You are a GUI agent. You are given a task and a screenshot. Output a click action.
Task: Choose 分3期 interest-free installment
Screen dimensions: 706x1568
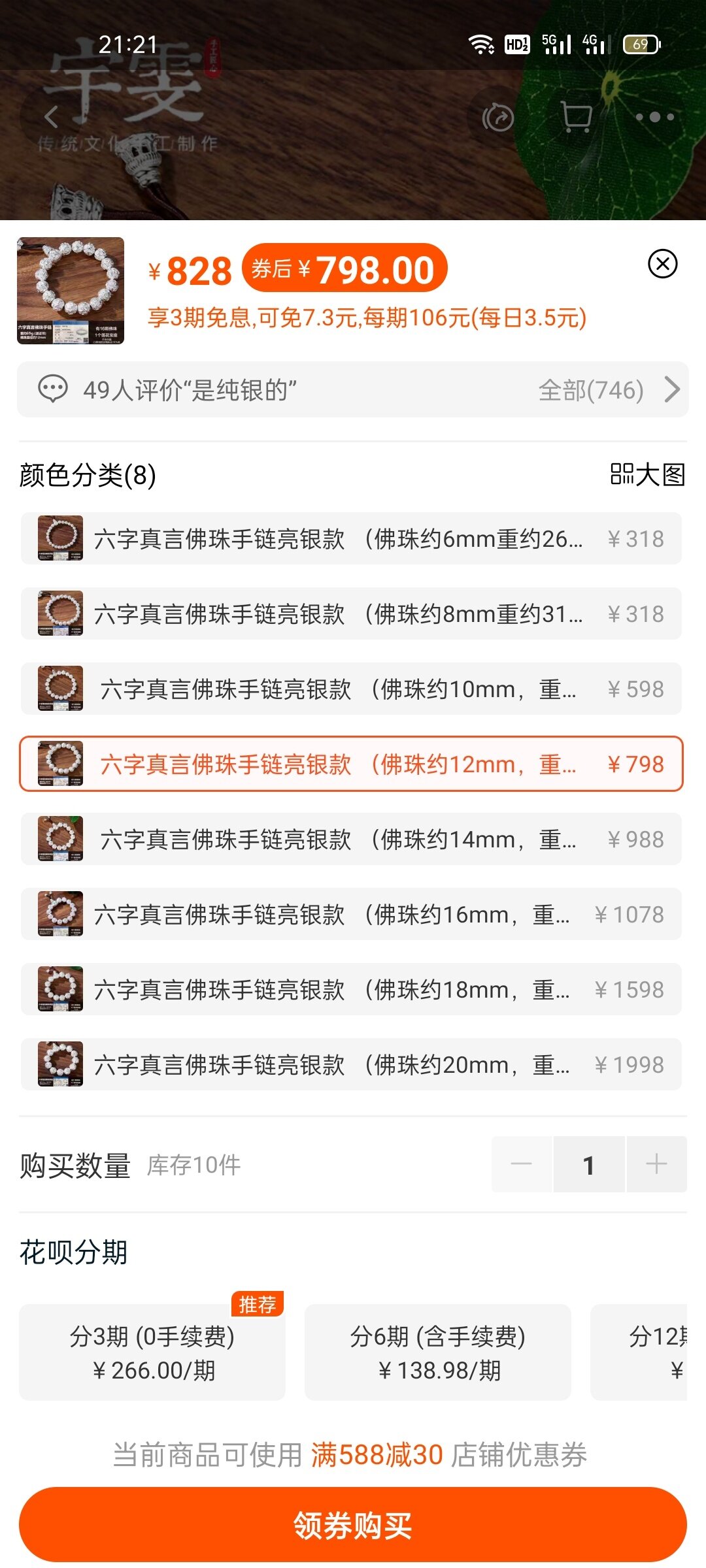coord(152,1352)
